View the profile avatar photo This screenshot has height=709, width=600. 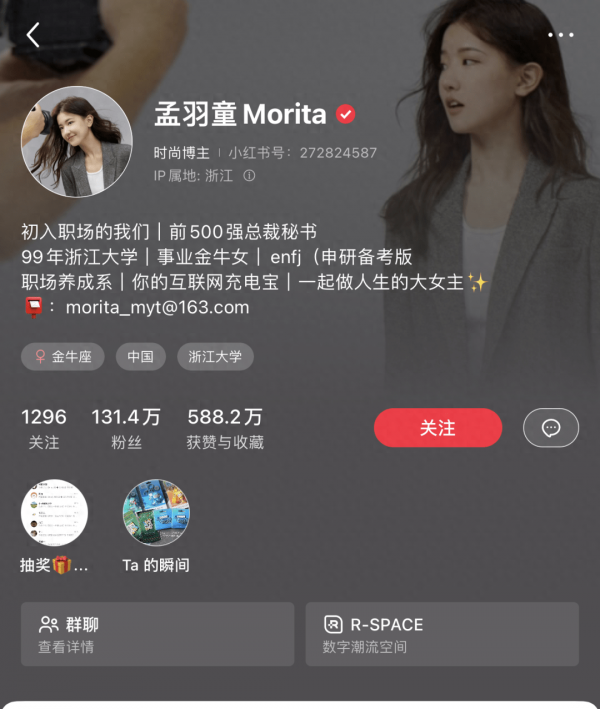[x=77, y=141]
